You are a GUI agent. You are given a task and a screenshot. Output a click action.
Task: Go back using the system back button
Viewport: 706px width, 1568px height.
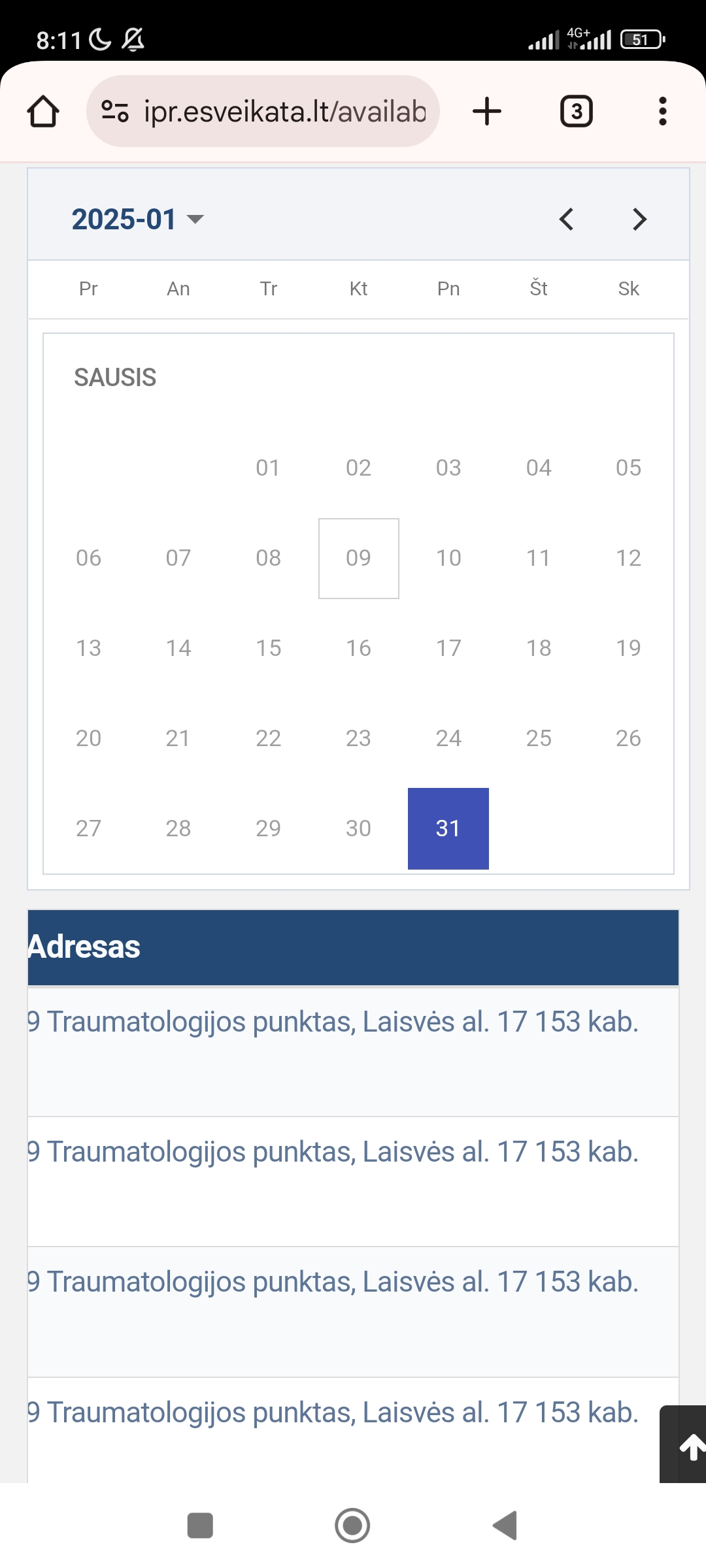pyautogui.click(x=505, y=1526)
